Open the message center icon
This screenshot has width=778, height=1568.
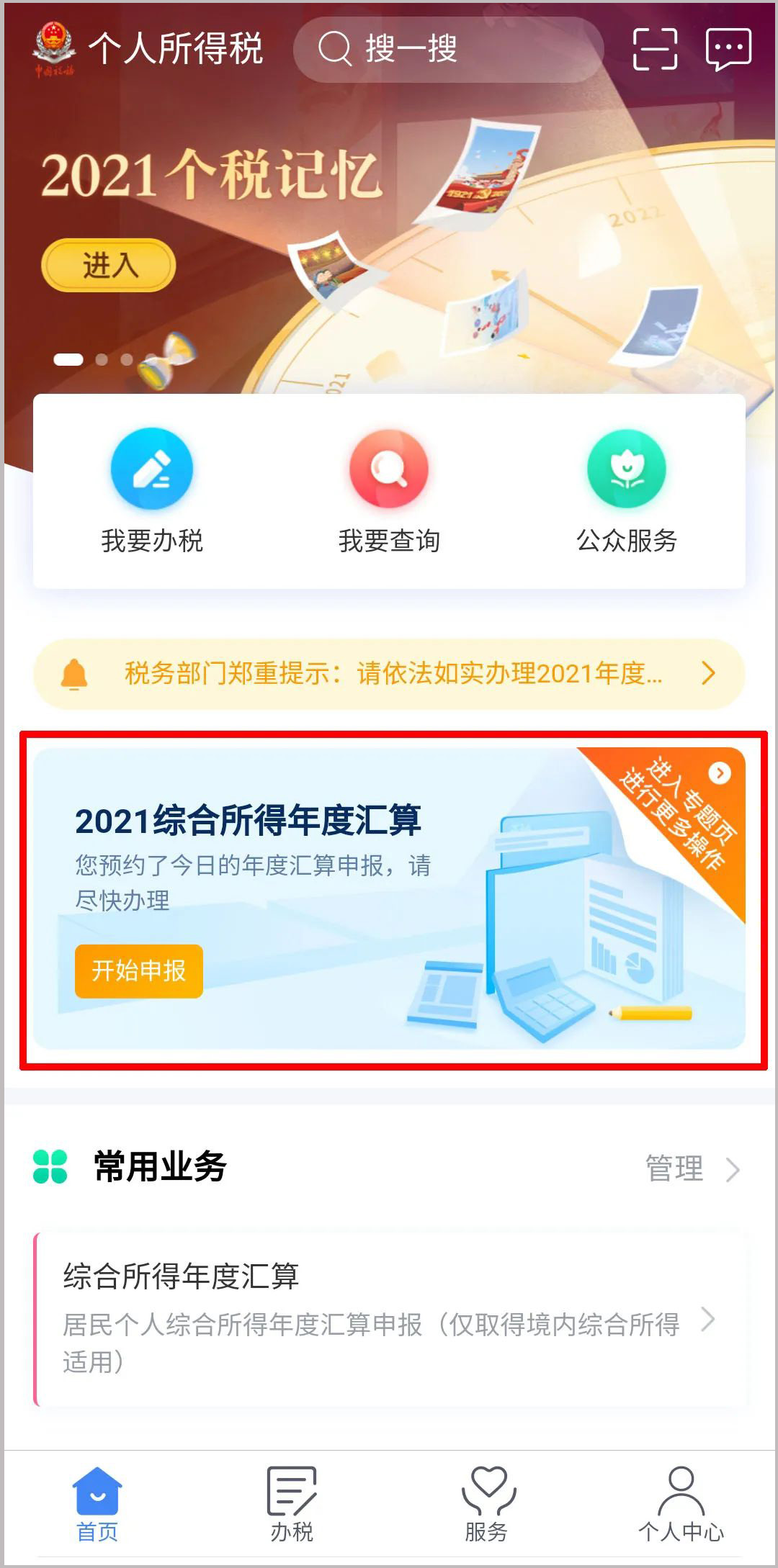tap(728, 50)
